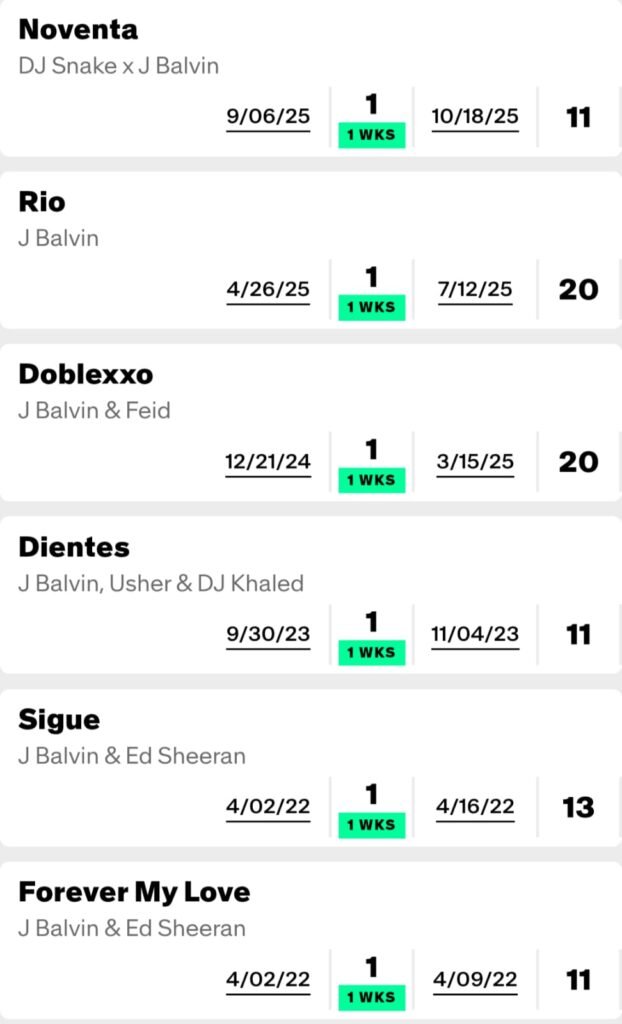Open Rio's 4/26/25 debut date link
Screen dimensions: 622x1024
pyautogui.click(x=268, y=290)
